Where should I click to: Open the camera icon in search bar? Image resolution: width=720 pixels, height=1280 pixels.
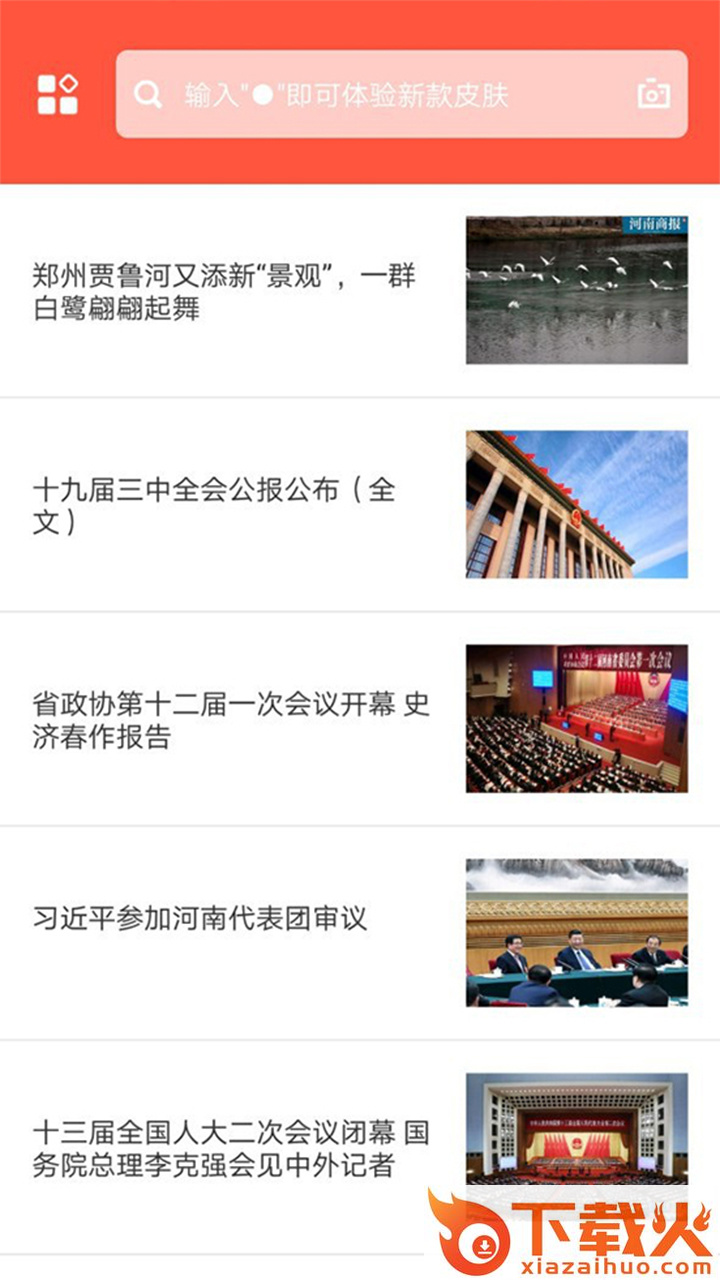(x=654, y=95)
